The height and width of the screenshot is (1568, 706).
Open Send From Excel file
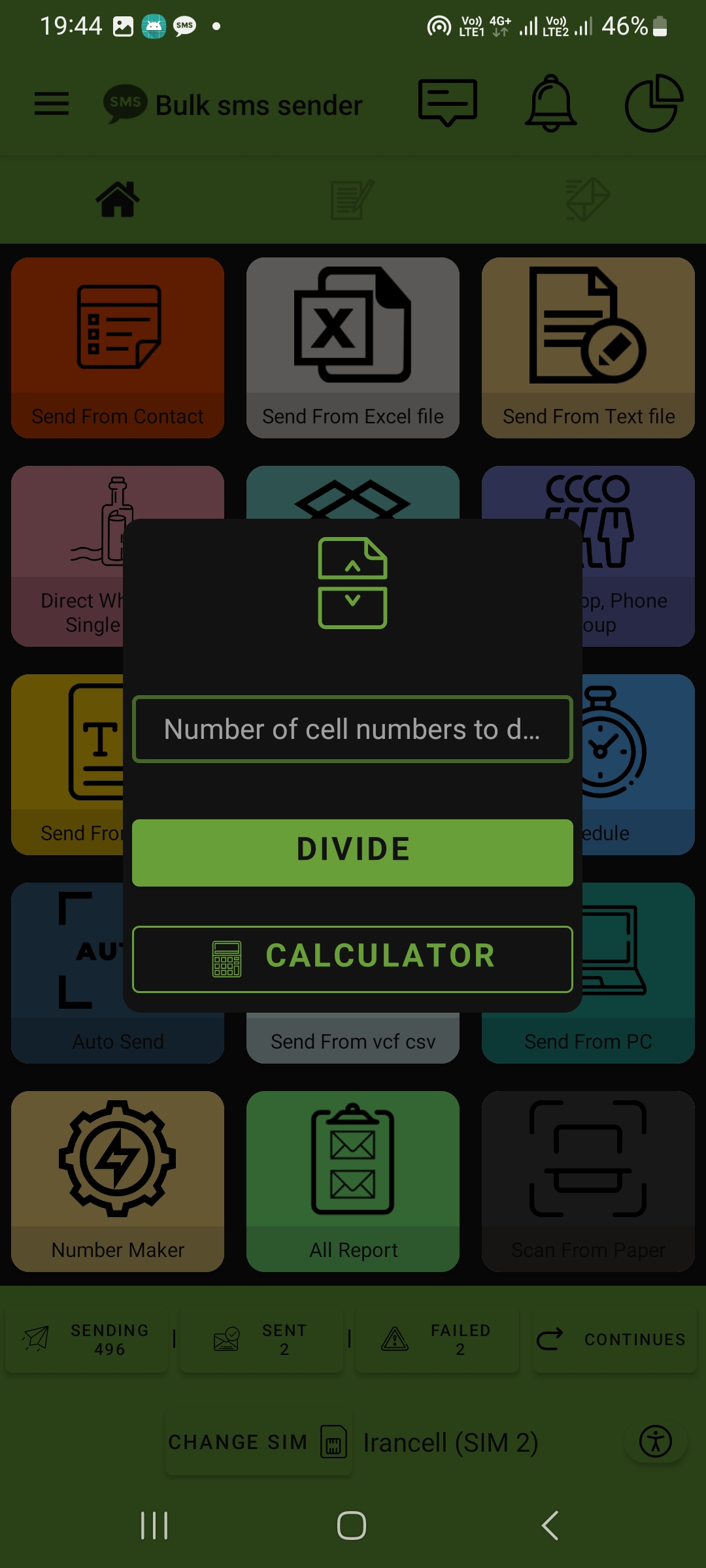coord(353,348)
